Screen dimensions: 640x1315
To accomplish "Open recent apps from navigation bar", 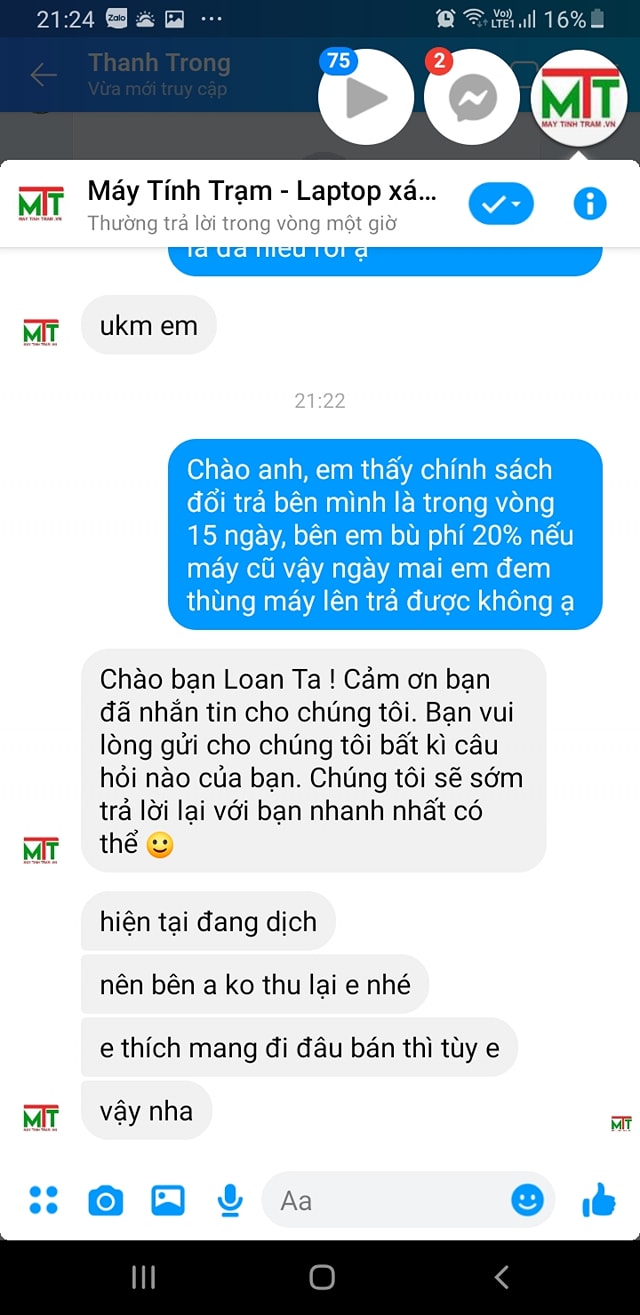I will tap(144, 1276).
